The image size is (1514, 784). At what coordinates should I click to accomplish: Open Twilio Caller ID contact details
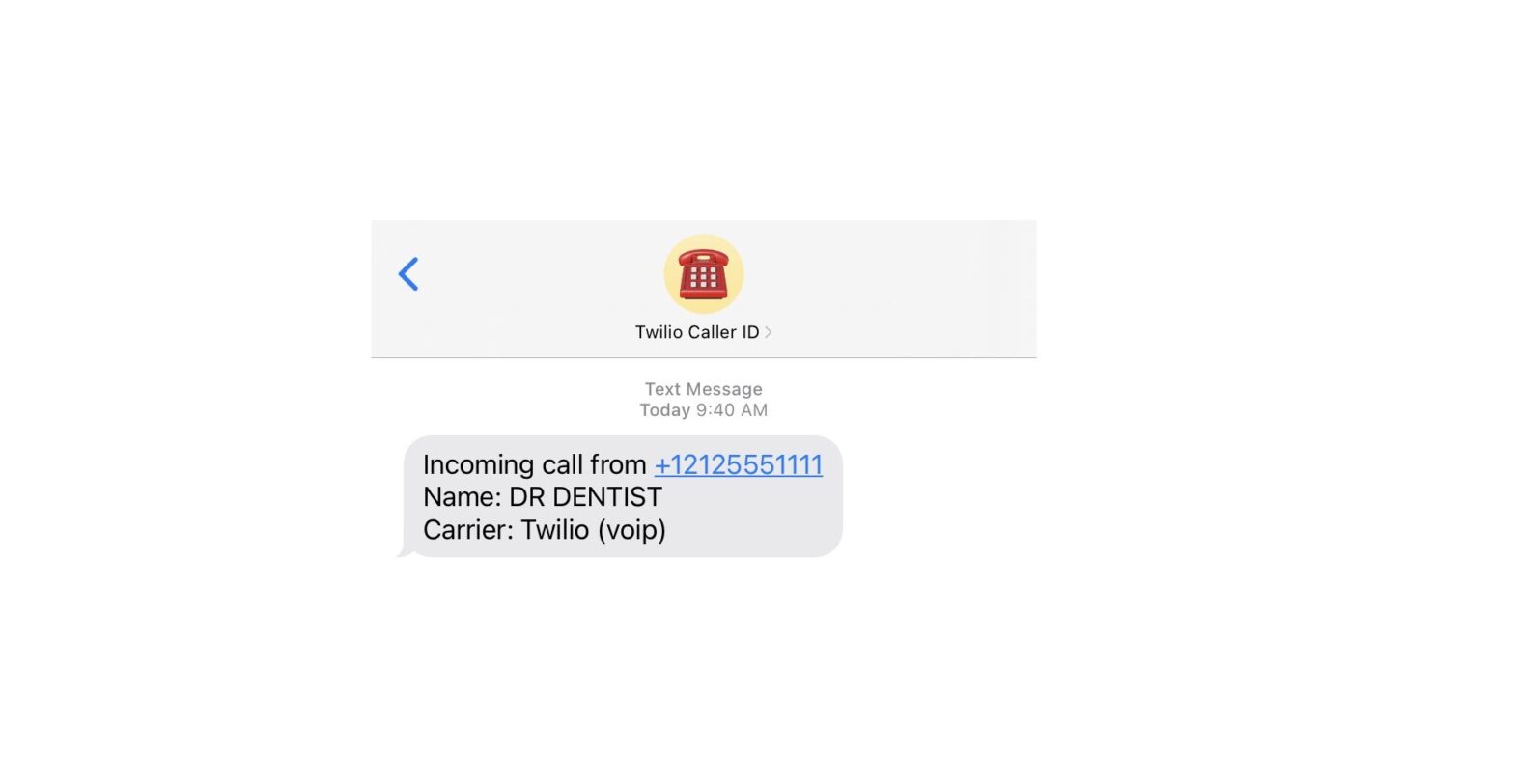tap(703, 332)
